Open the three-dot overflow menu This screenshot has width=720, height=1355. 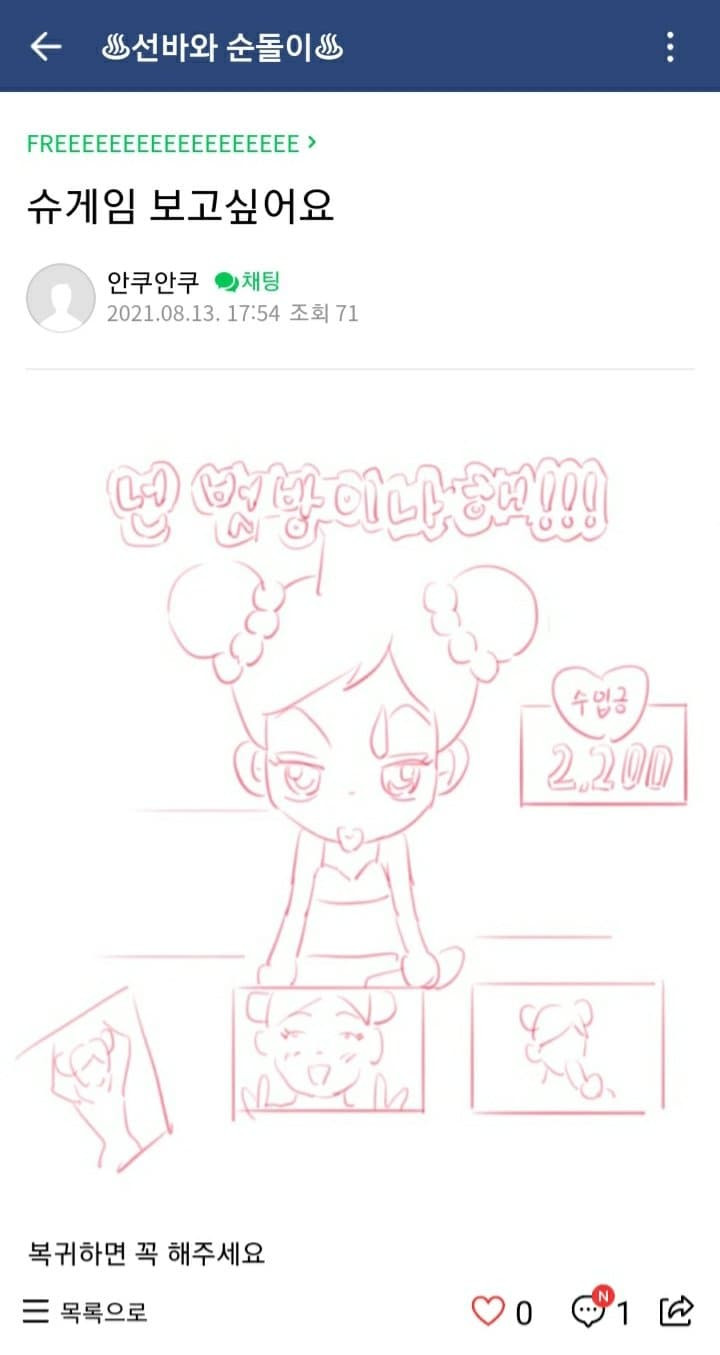click(670, 46)
